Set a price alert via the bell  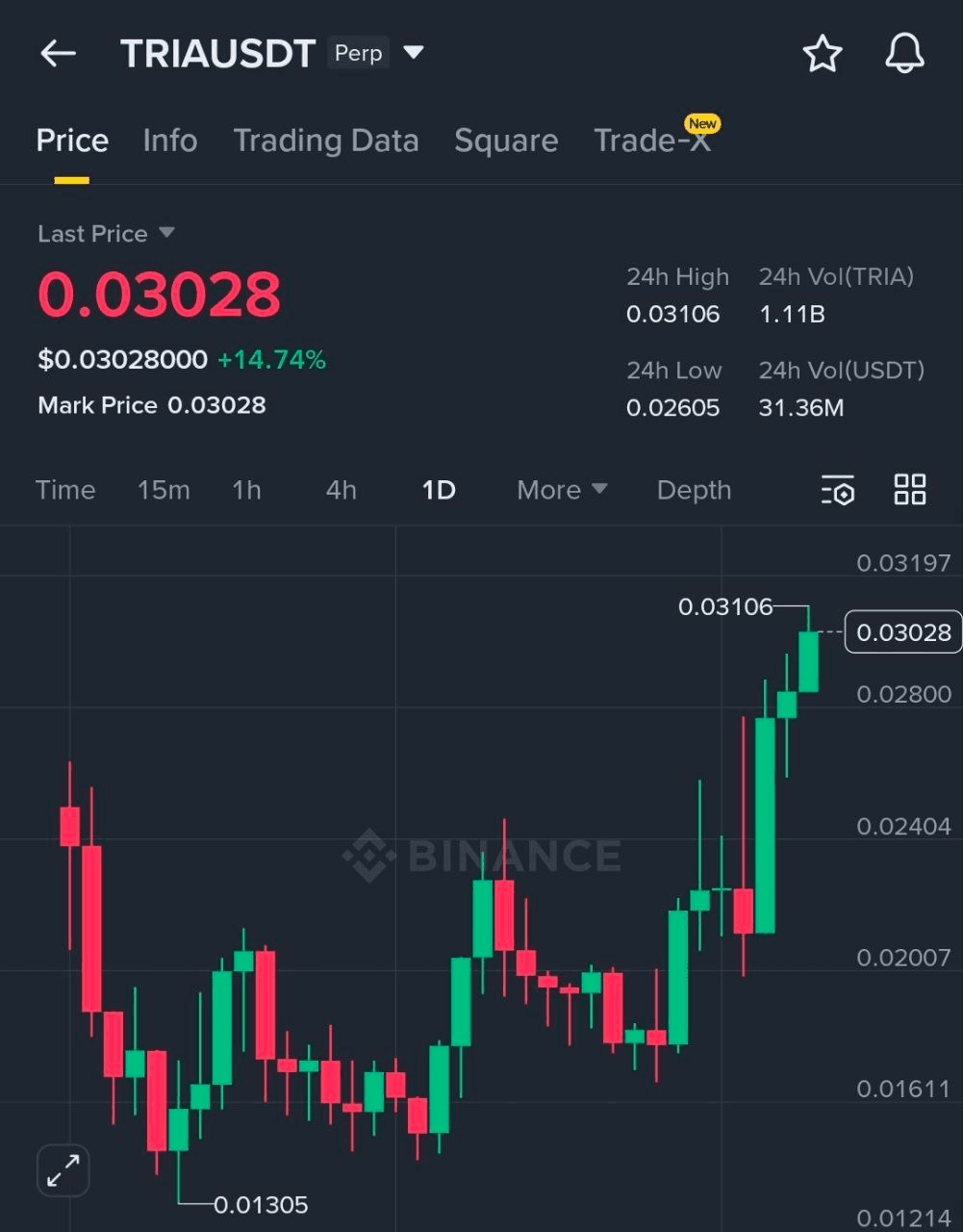tap(904, 54)
